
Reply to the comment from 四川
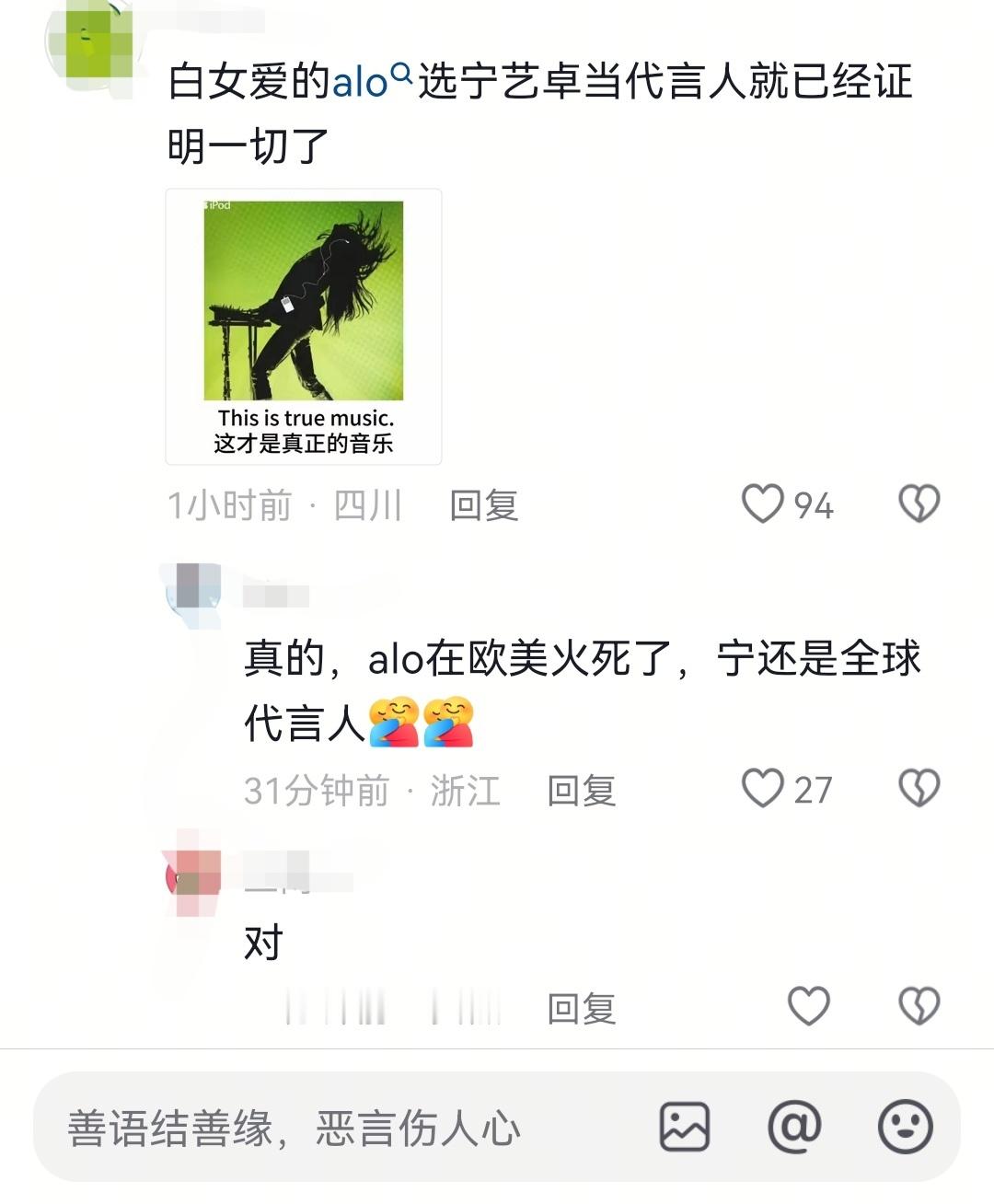point(484,505)
